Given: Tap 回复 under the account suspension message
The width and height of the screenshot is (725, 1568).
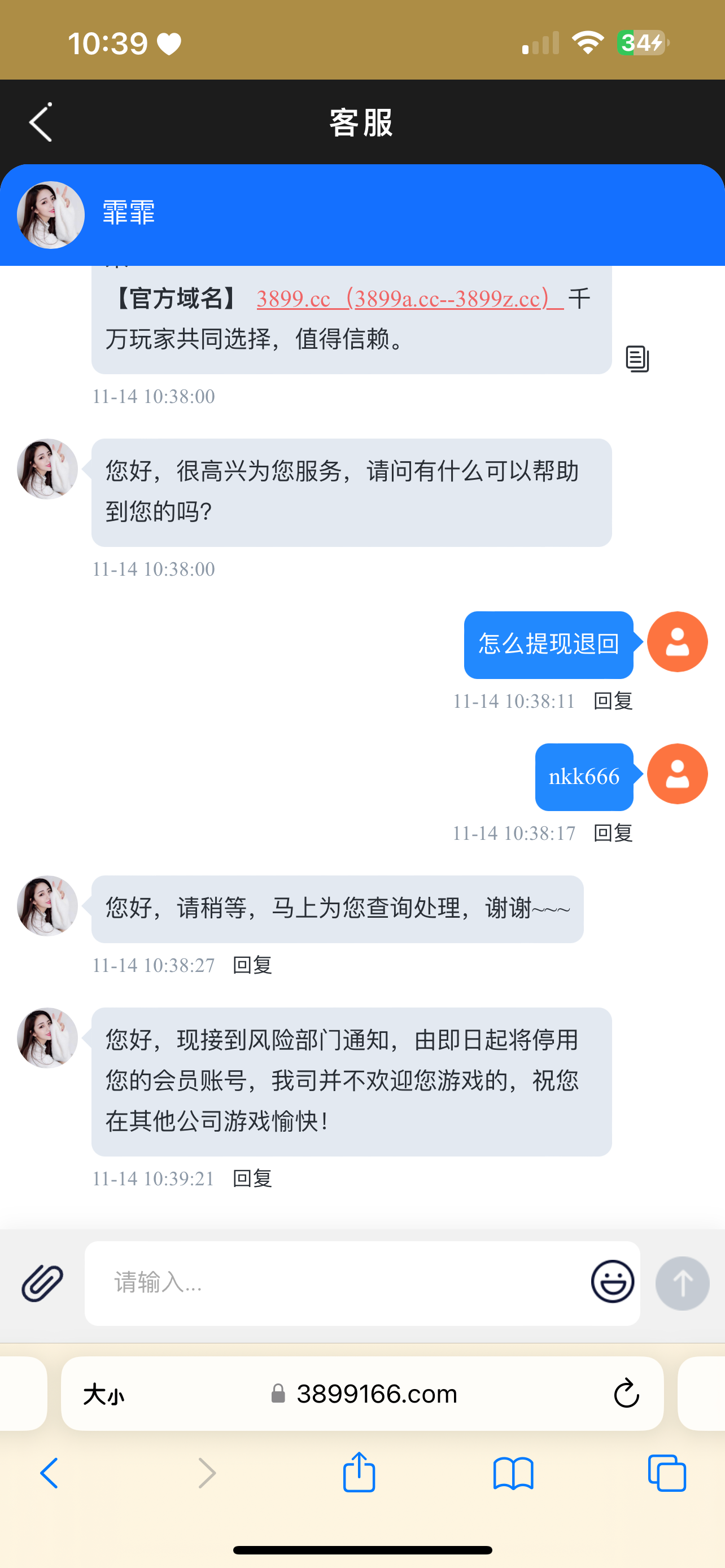Looking at the screenshot, I should pyautogui.click(x=252, y=1178).
